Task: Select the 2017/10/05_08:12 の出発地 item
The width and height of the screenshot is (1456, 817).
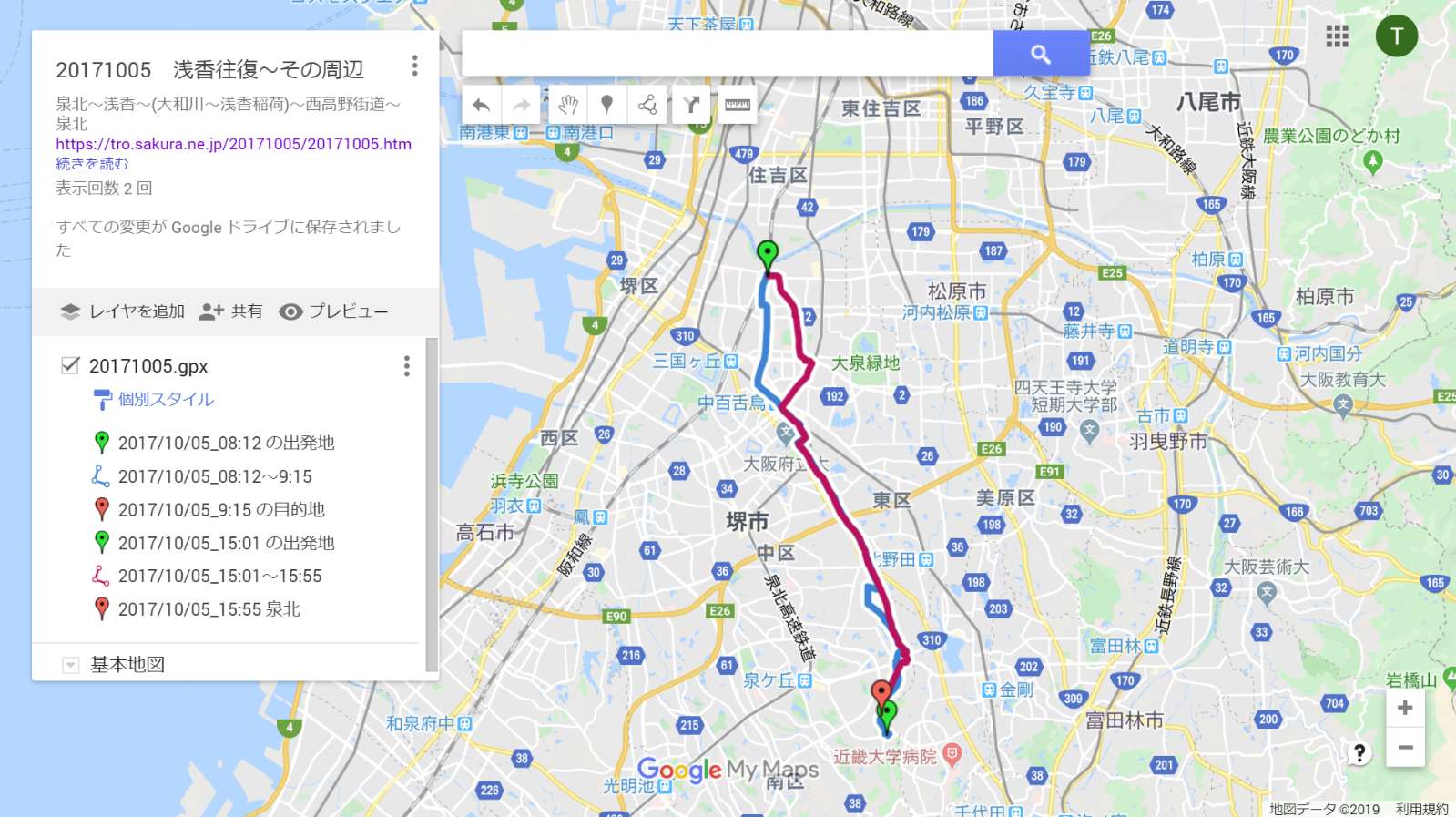Action: click(x=226, y=443)
